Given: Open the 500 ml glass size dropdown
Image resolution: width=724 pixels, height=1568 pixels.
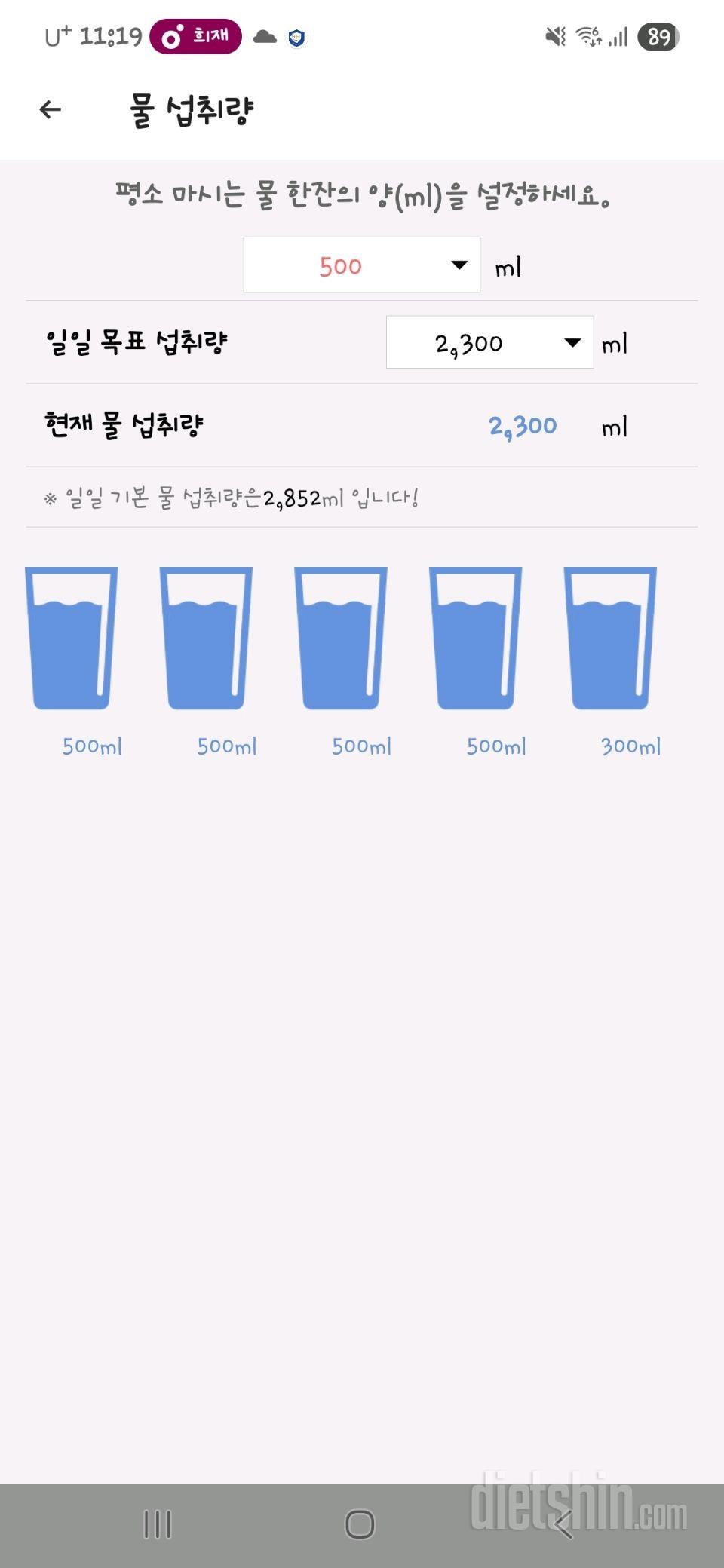Looking at the screenshot, I should 362,265.
